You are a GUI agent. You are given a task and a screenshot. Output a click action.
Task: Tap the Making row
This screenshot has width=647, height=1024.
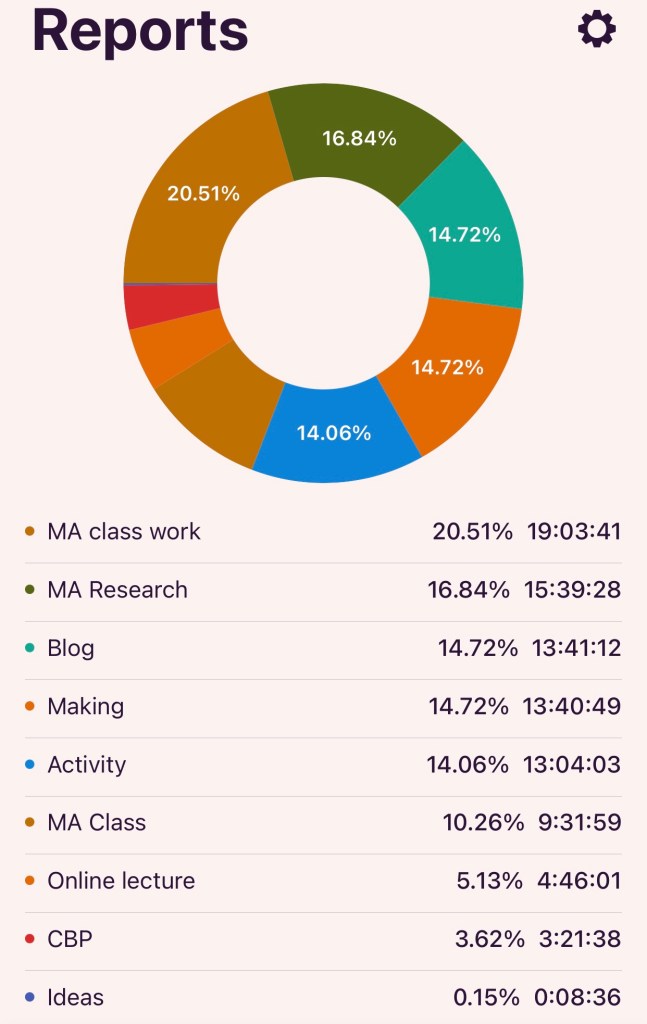click(323, 707)
